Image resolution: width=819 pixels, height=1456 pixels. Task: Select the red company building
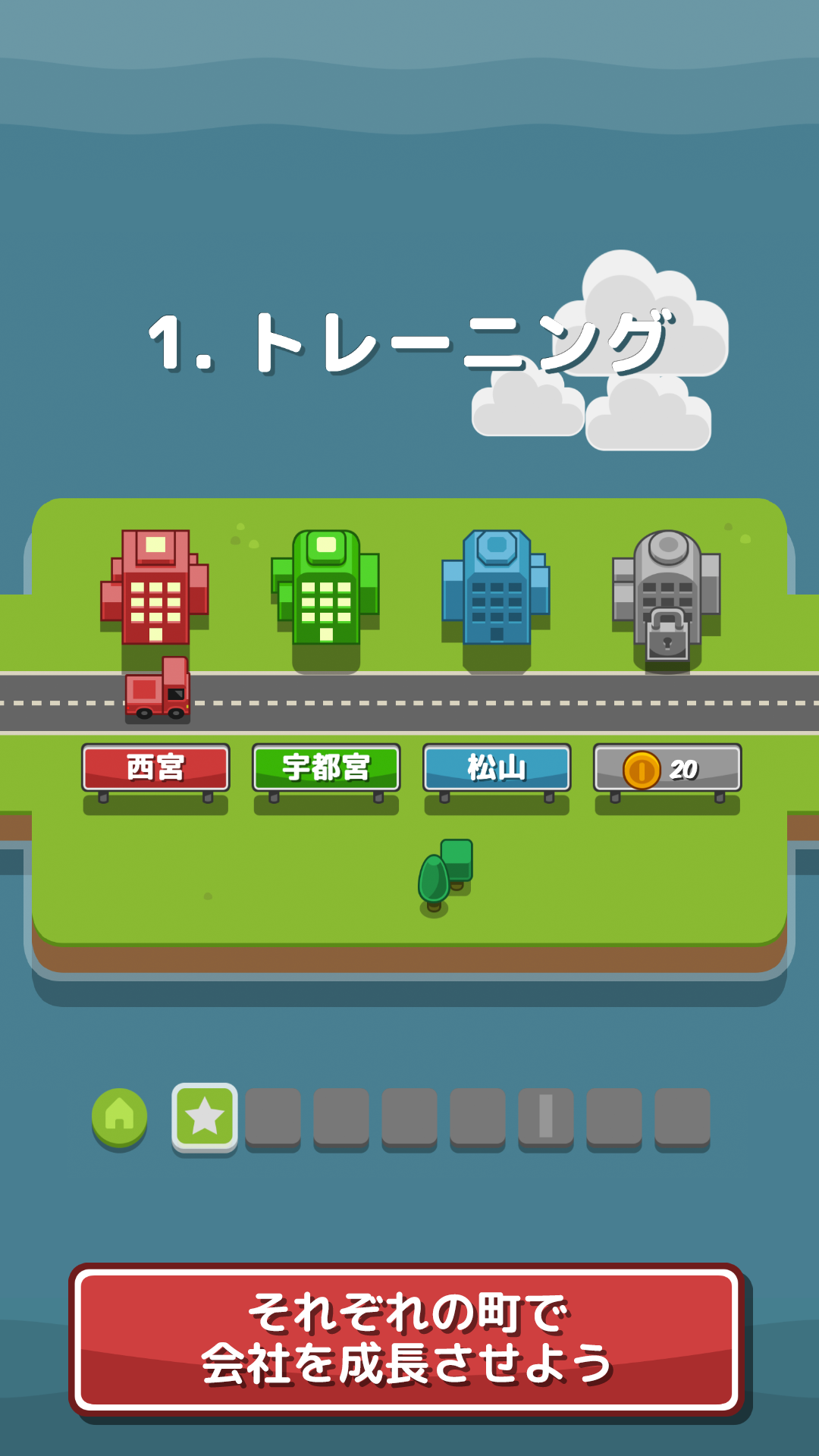[155, 599]
